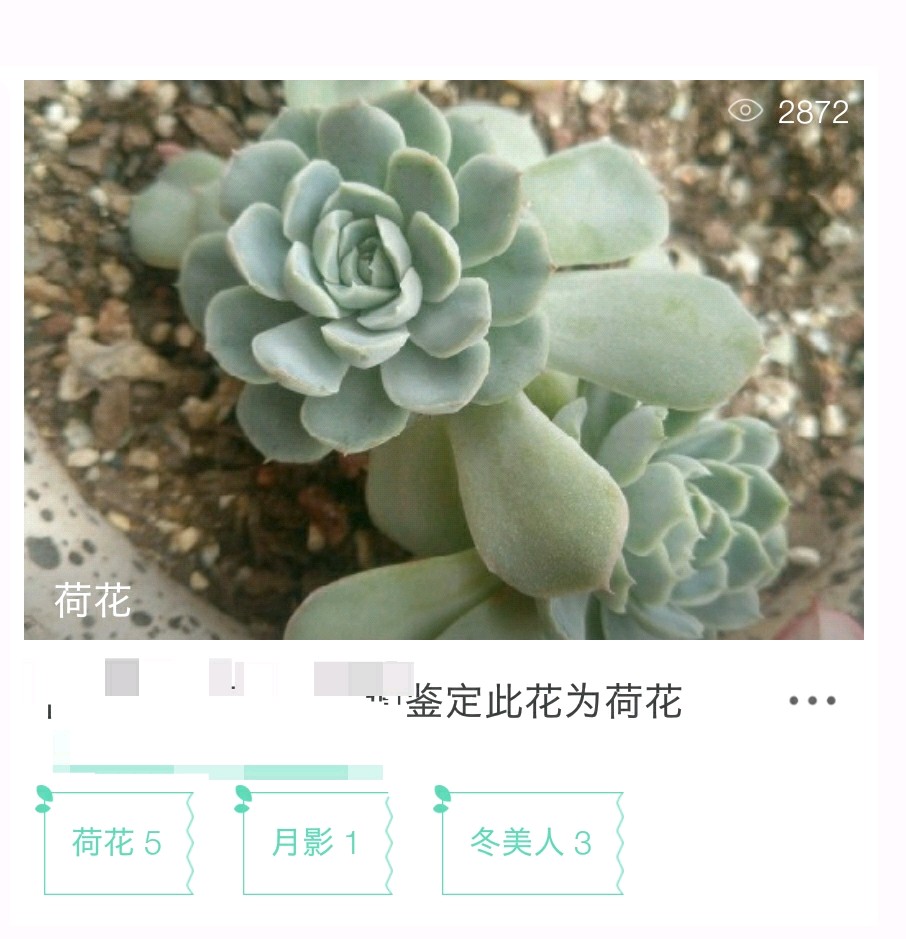Open the succulent photo post
The height and width of the screenshot is (939, 906).
point(443,360)
